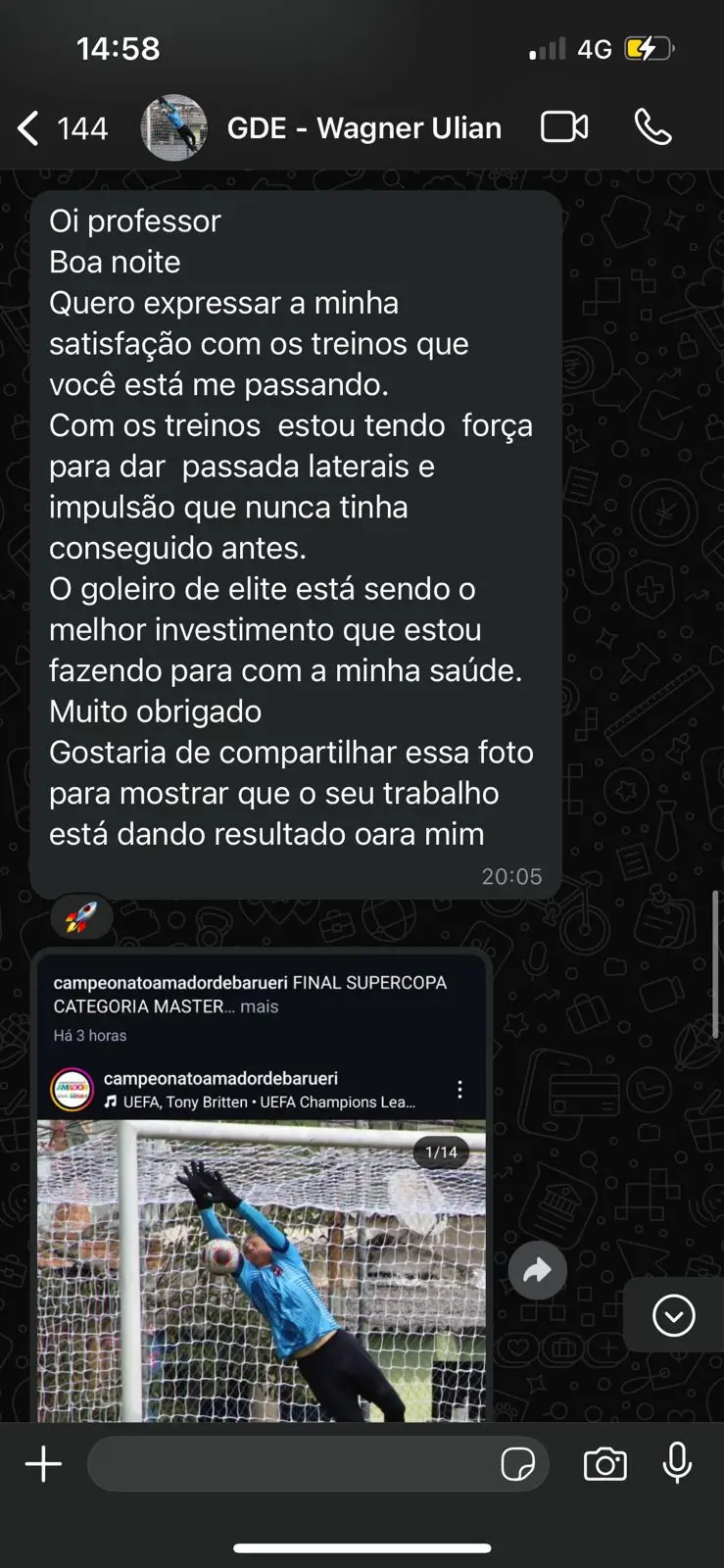Open the sticker picker
The width and height of the screenshot is (724, 1568).
point(517,1464)
